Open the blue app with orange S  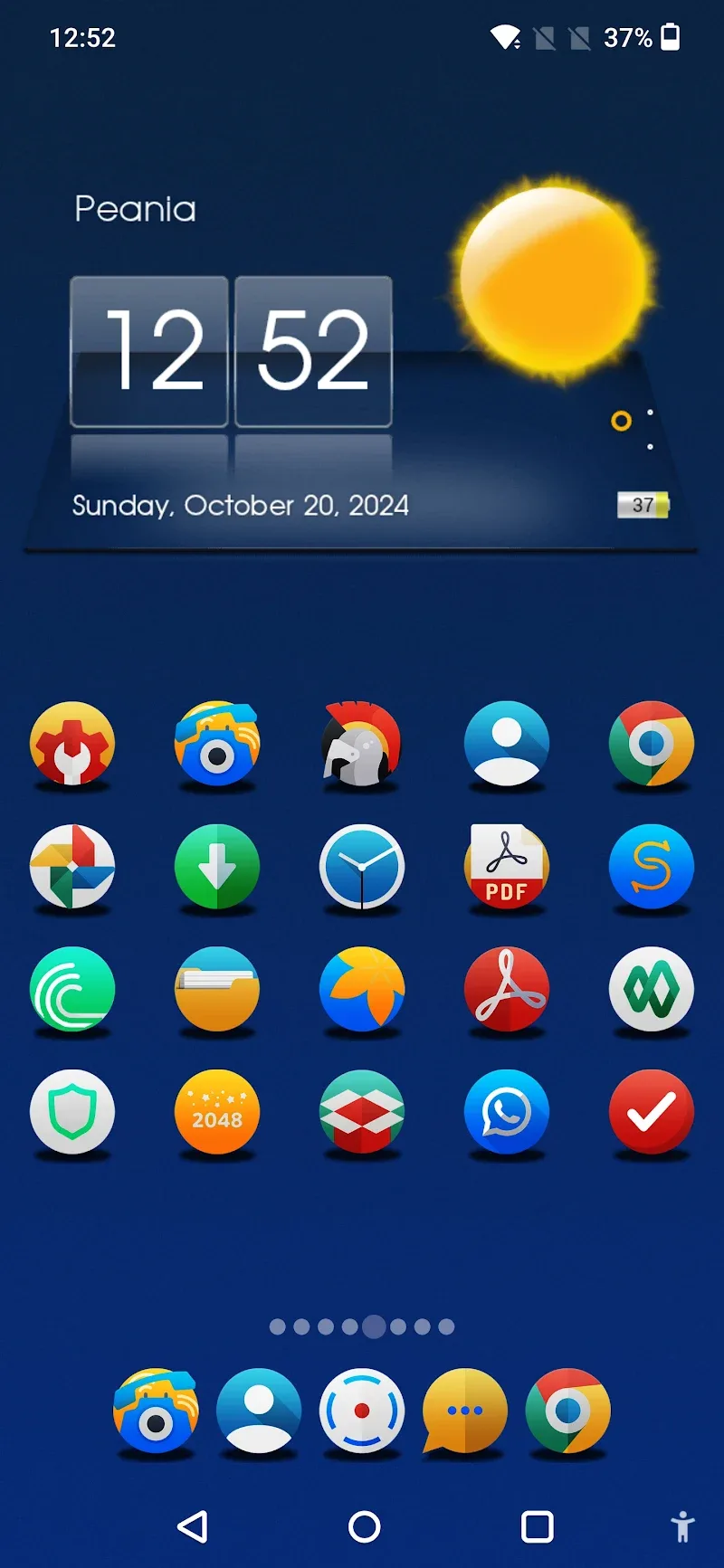(x=652, y=867)
